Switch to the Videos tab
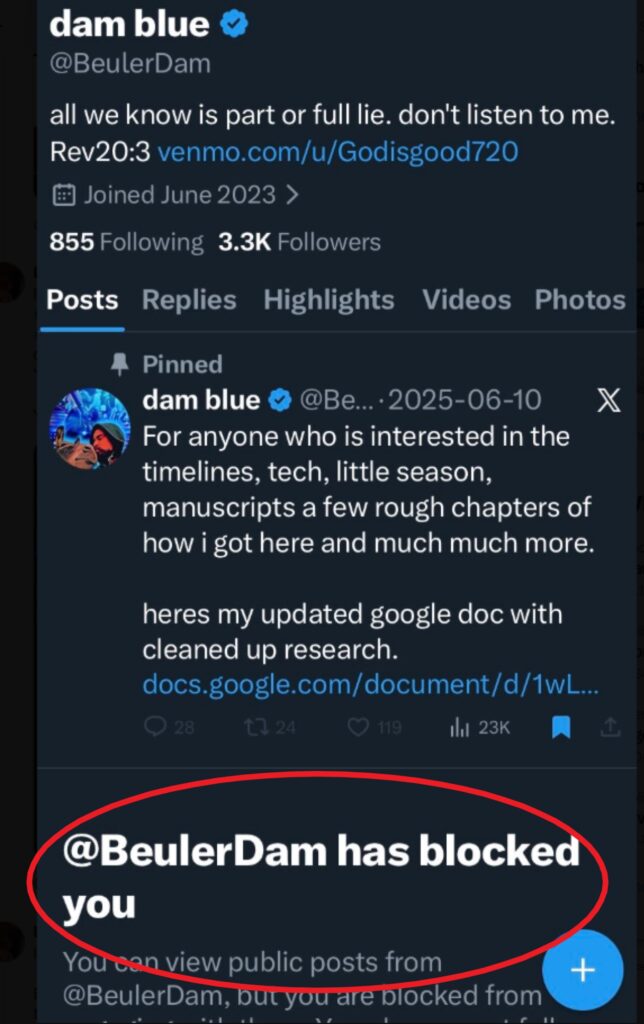The image size is (644, 1024). point(466,300)
